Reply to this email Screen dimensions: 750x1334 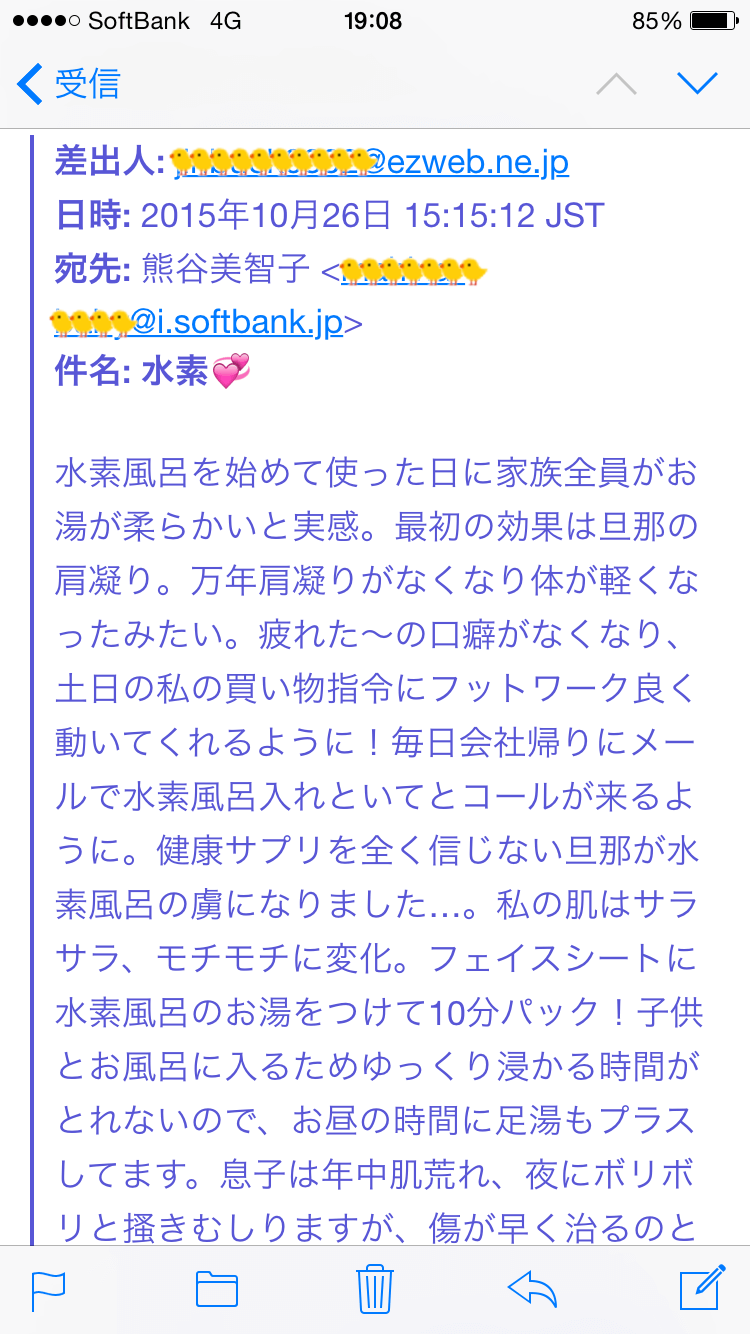(532, 1289)
